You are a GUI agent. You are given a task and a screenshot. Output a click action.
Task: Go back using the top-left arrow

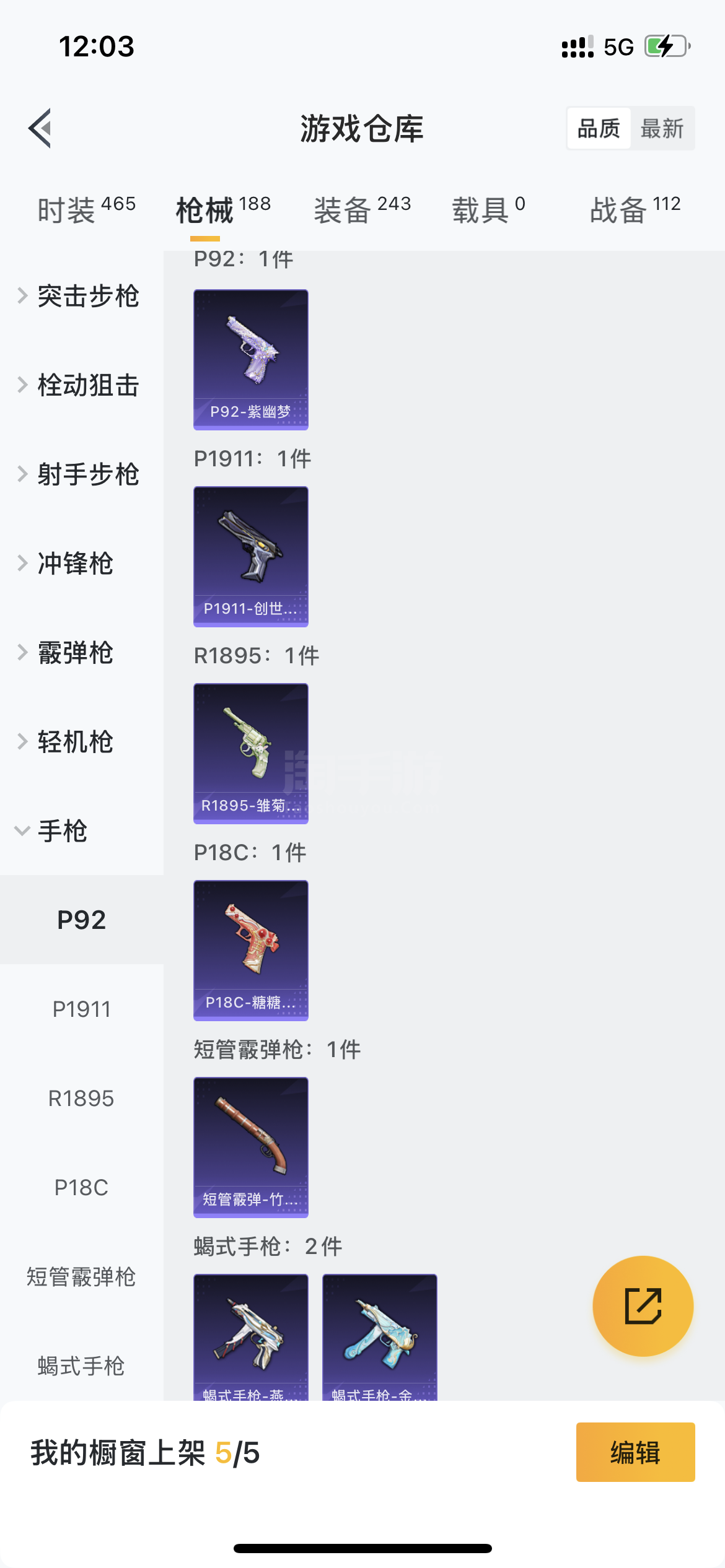click(x=40, y=128)
